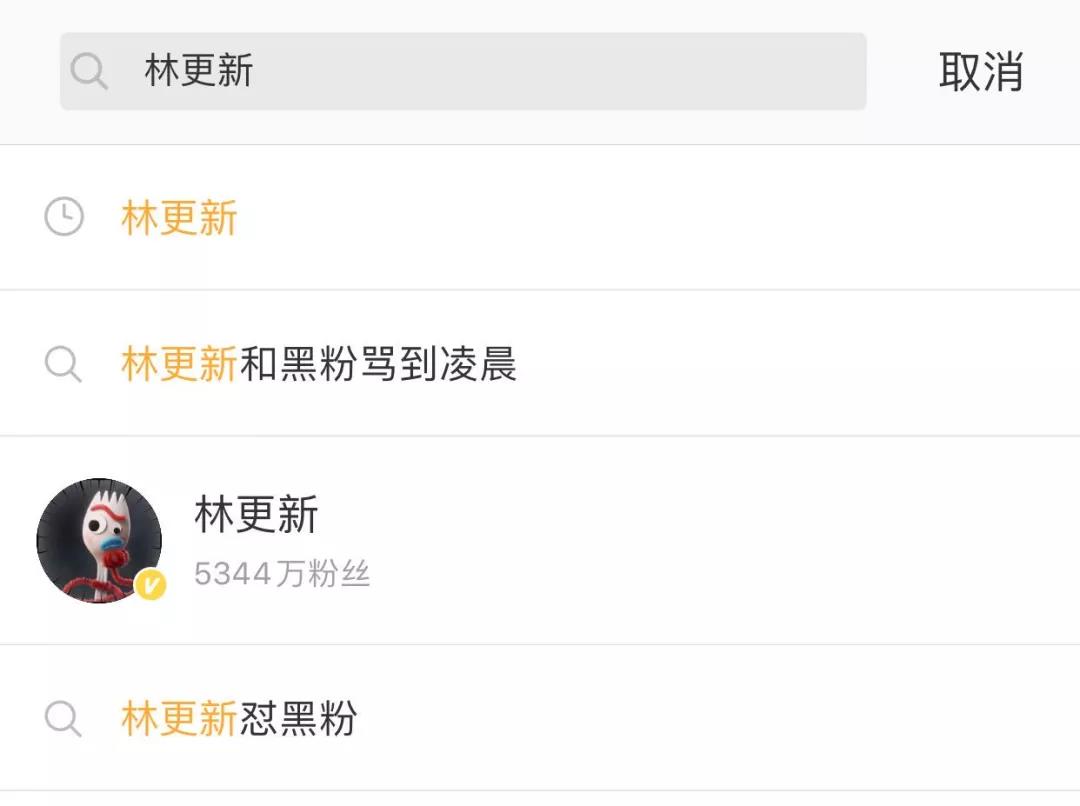Cancel the search with 取消

(x=980, y=72)
